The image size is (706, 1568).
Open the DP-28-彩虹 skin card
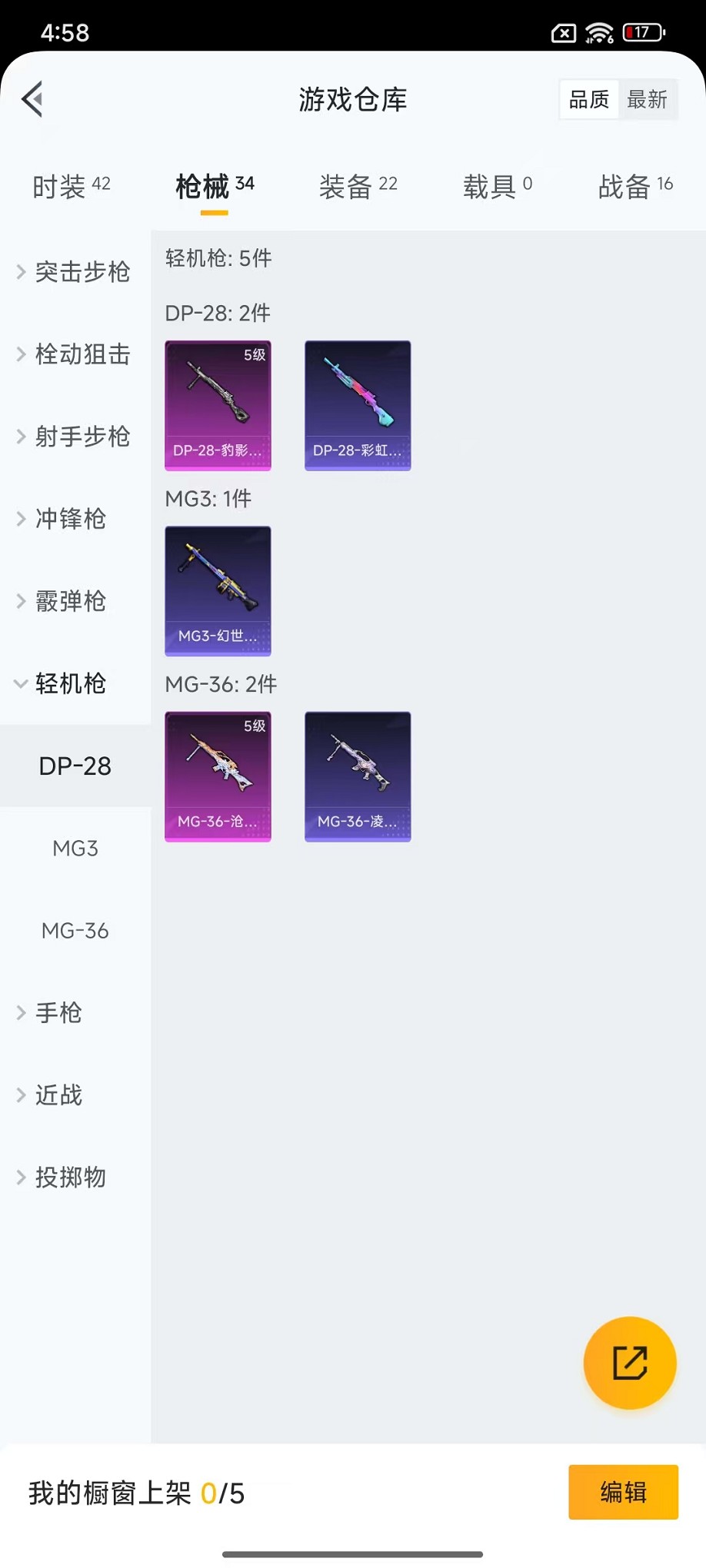[358, 405]
